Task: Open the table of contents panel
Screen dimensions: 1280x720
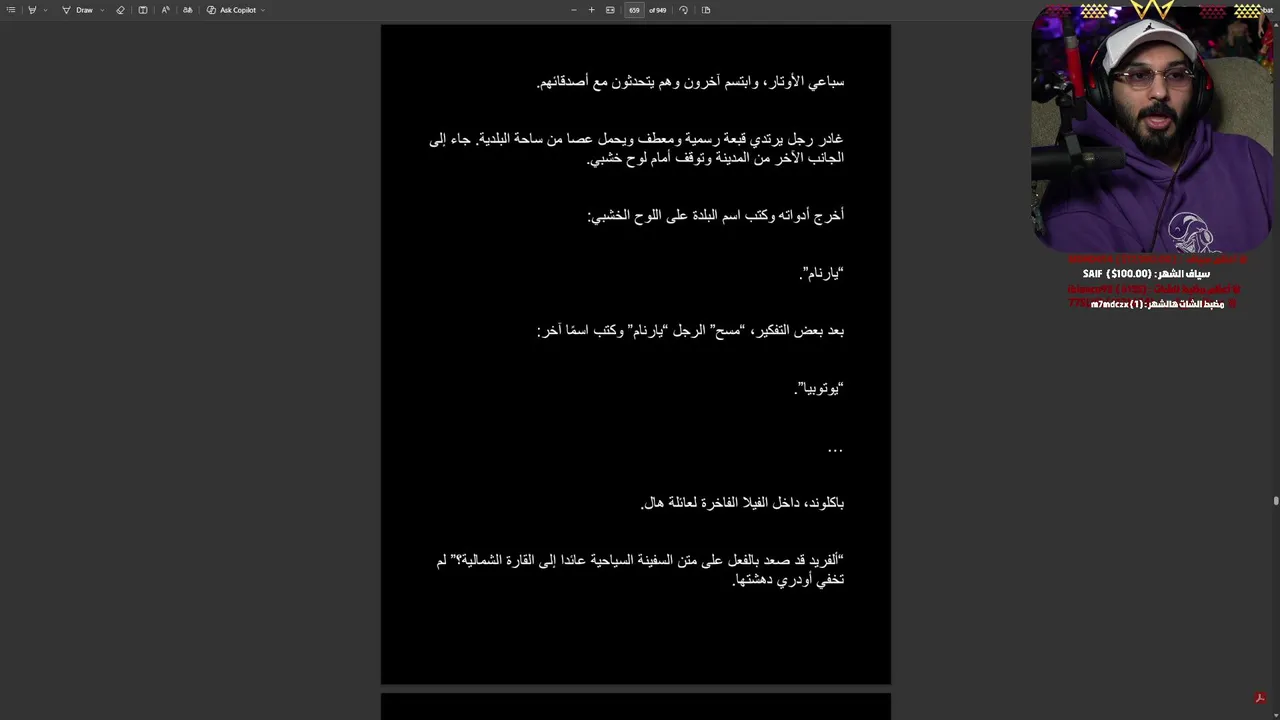Action: (11, 10)
